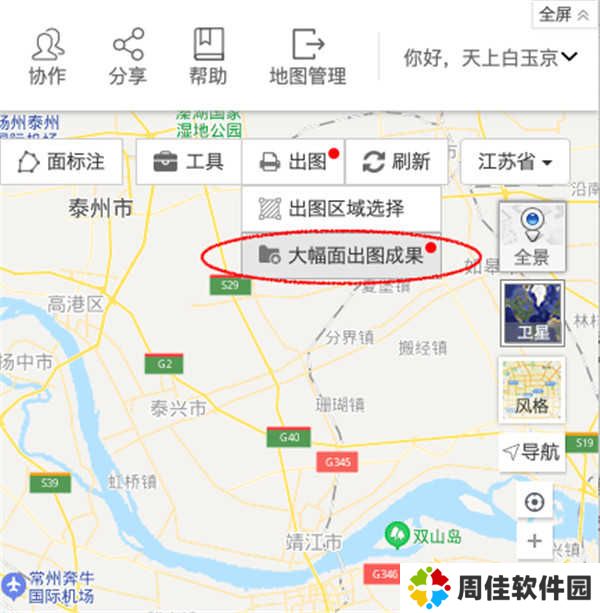Screen dimensions: 600x613
Task: Tap the 分享 share icon
Action: point(127,58)
